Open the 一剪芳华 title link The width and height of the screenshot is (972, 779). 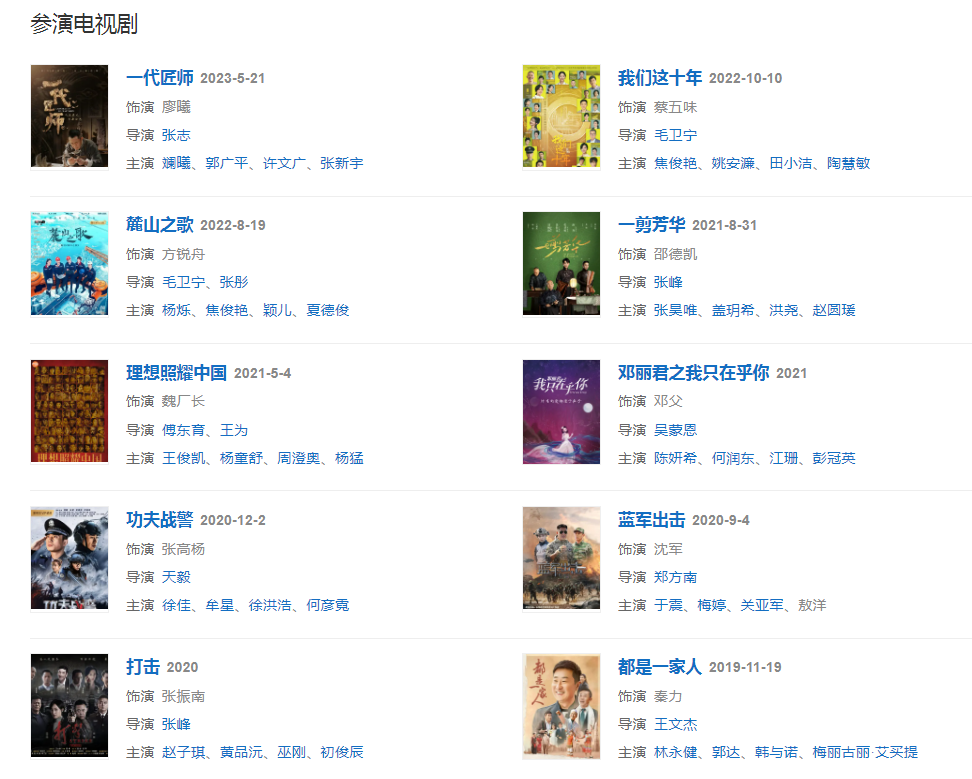tap(651, 225)
